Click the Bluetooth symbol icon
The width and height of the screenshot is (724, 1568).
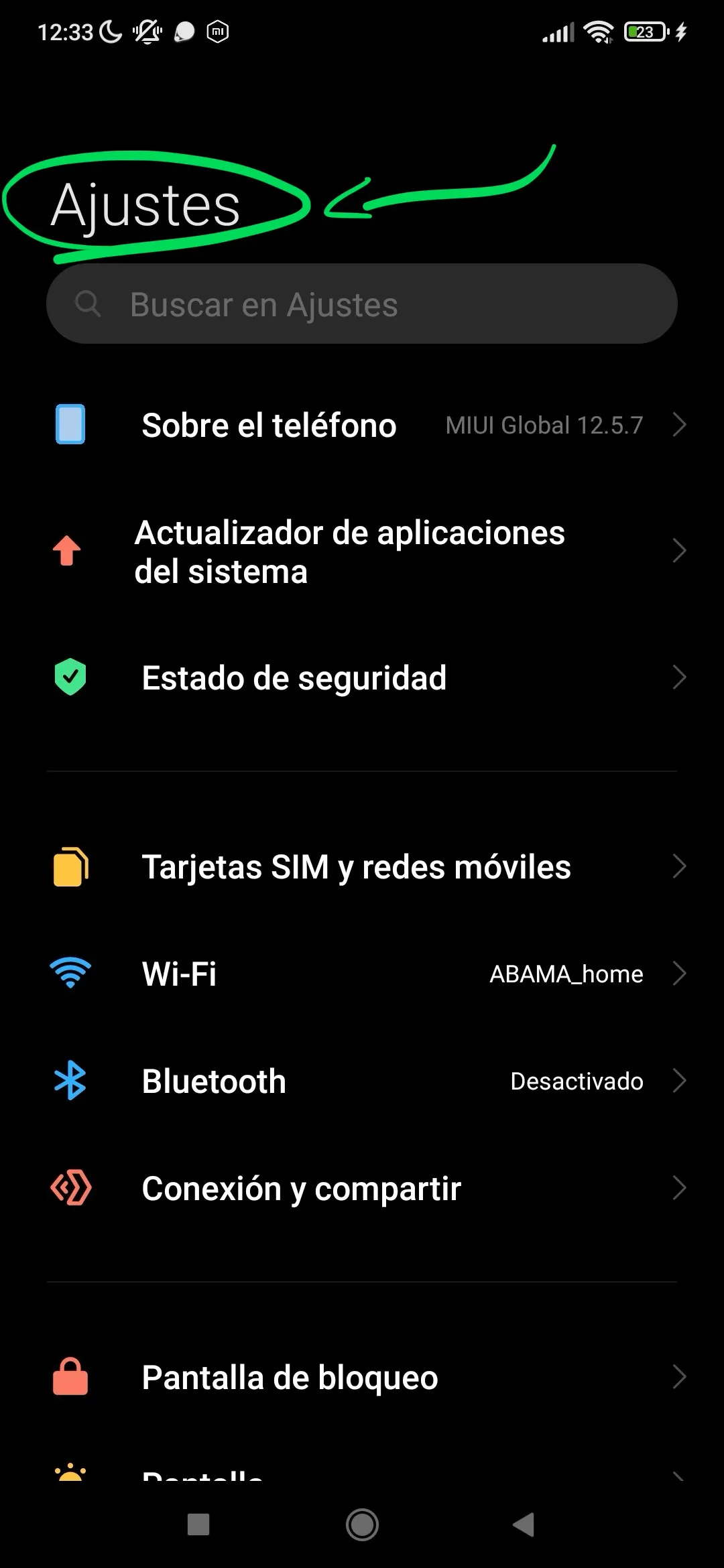[70, 1080]
